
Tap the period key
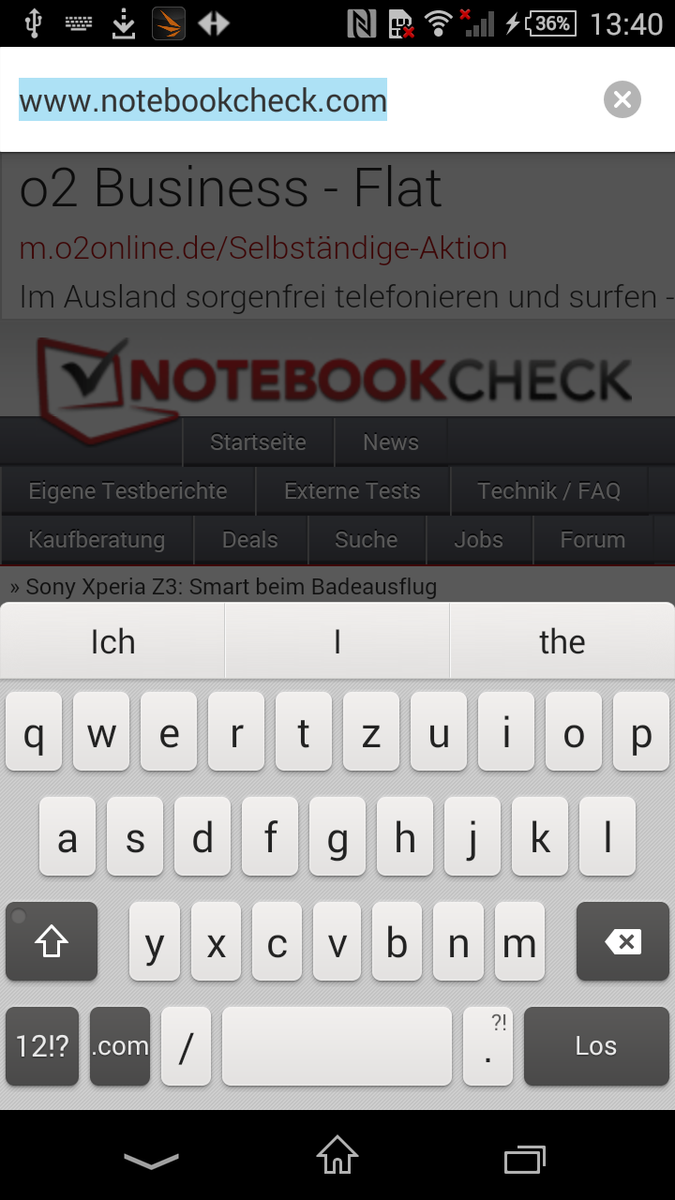pyautogui.click(x=488, y=1046)
